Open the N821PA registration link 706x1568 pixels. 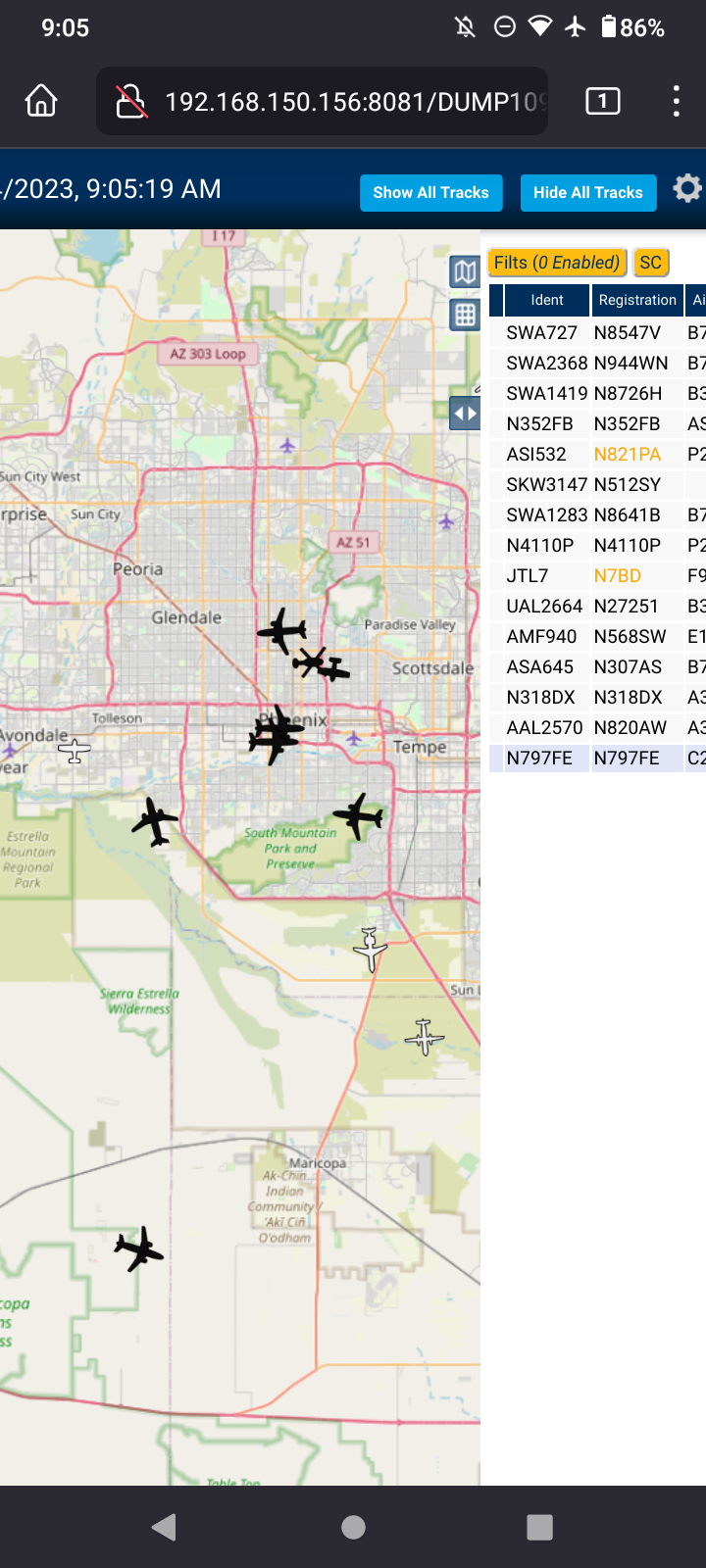click(x=628, y=454)
